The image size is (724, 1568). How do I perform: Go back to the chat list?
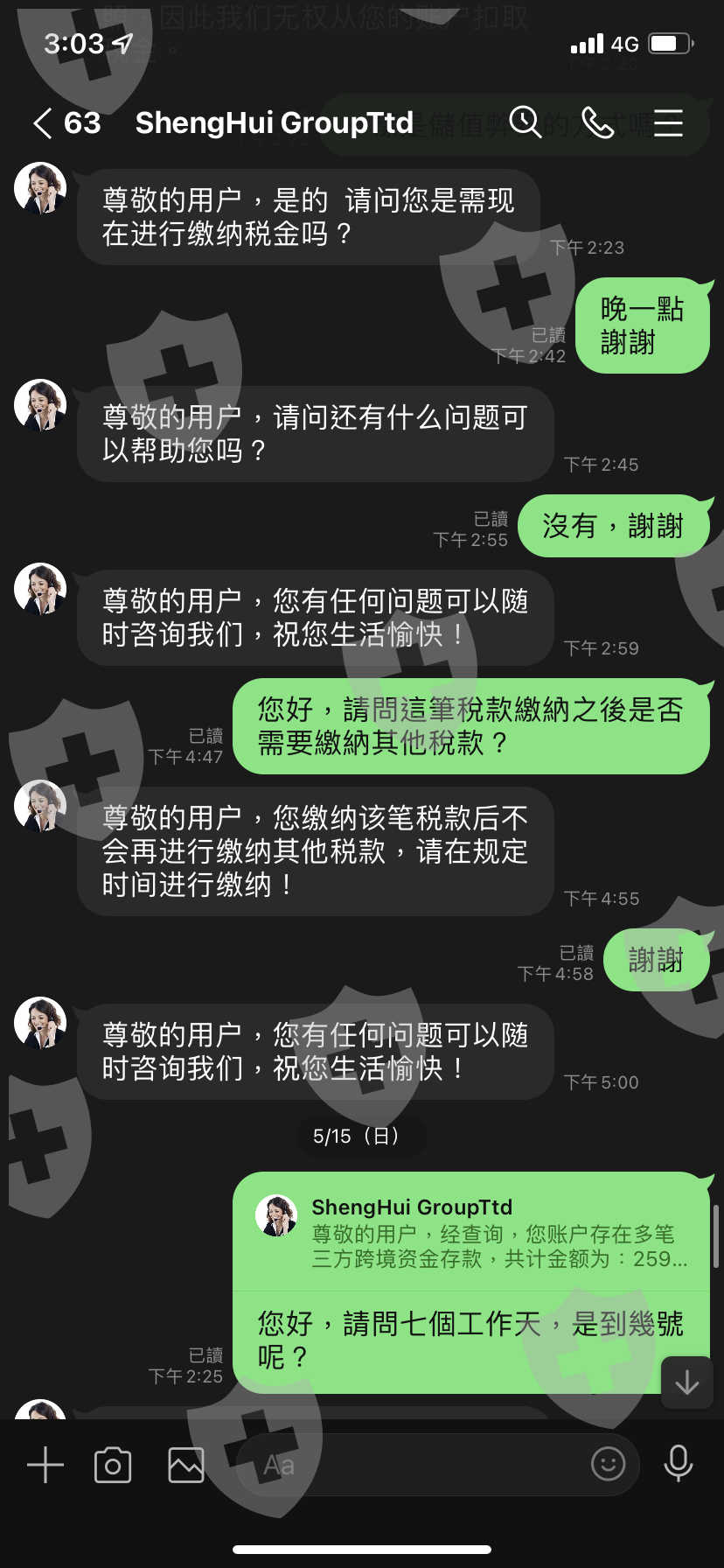coord(42,123)
